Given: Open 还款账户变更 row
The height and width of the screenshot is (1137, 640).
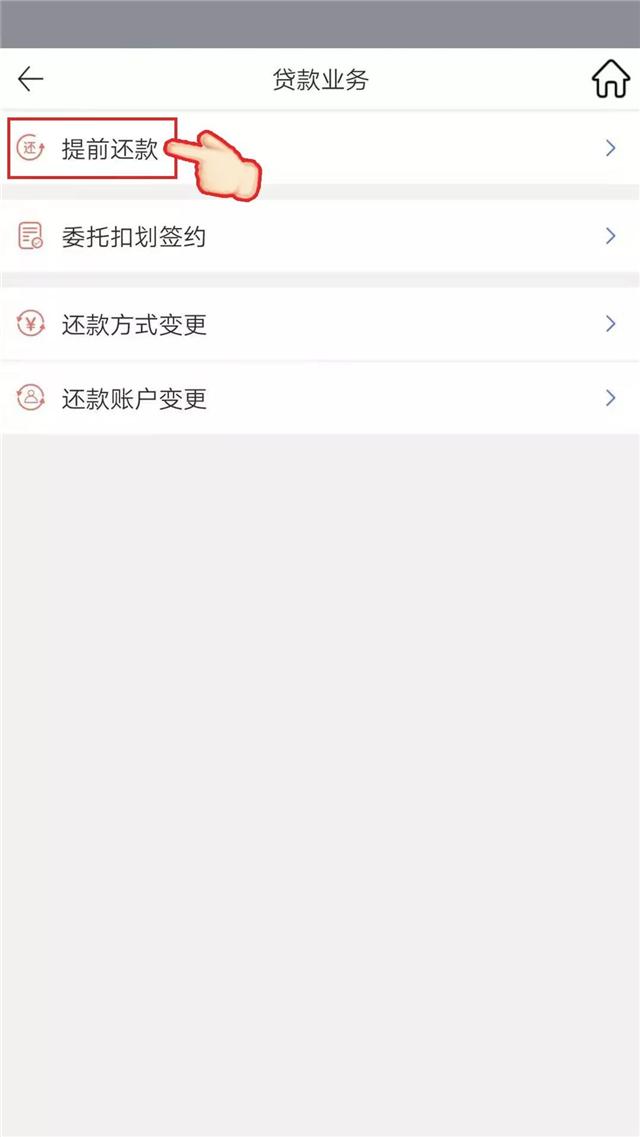Looking at the screenshot, I should (134, 399).
